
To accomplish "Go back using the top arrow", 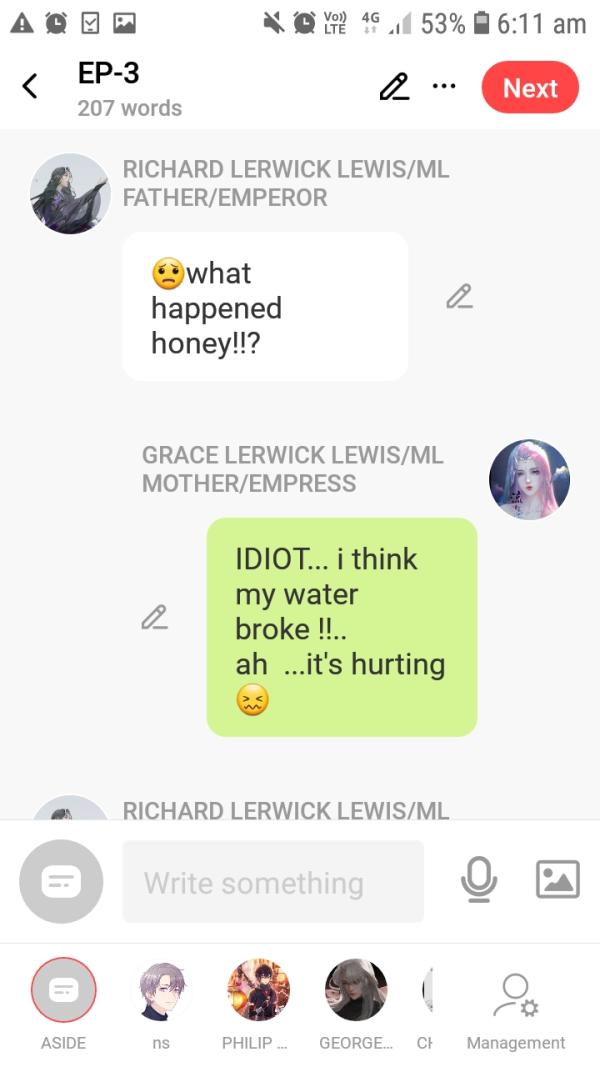I will 30,88.
